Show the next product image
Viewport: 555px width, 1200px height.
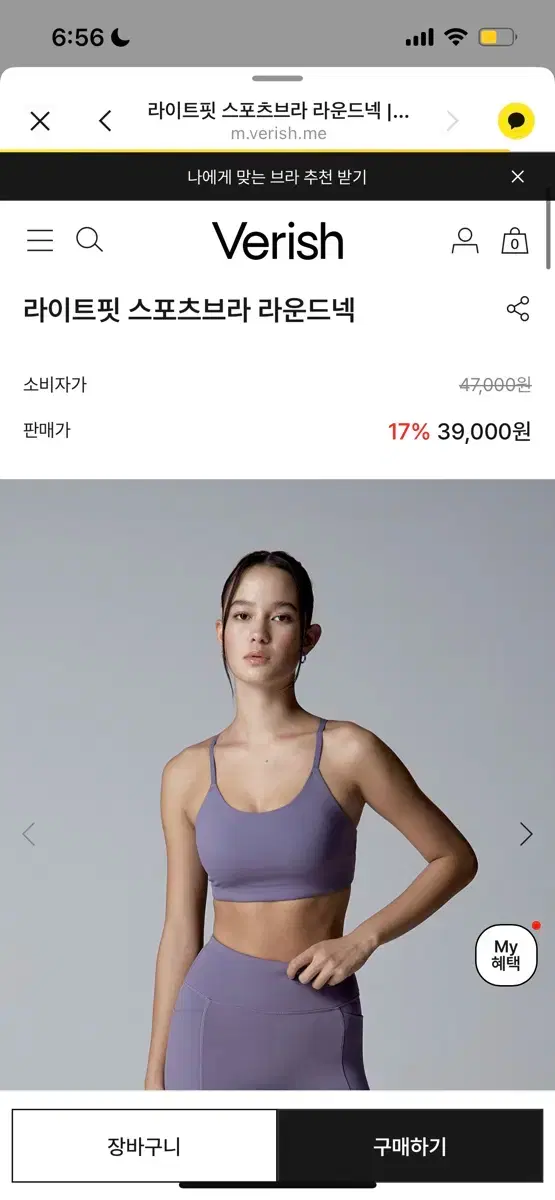click(x=526, y=834)
